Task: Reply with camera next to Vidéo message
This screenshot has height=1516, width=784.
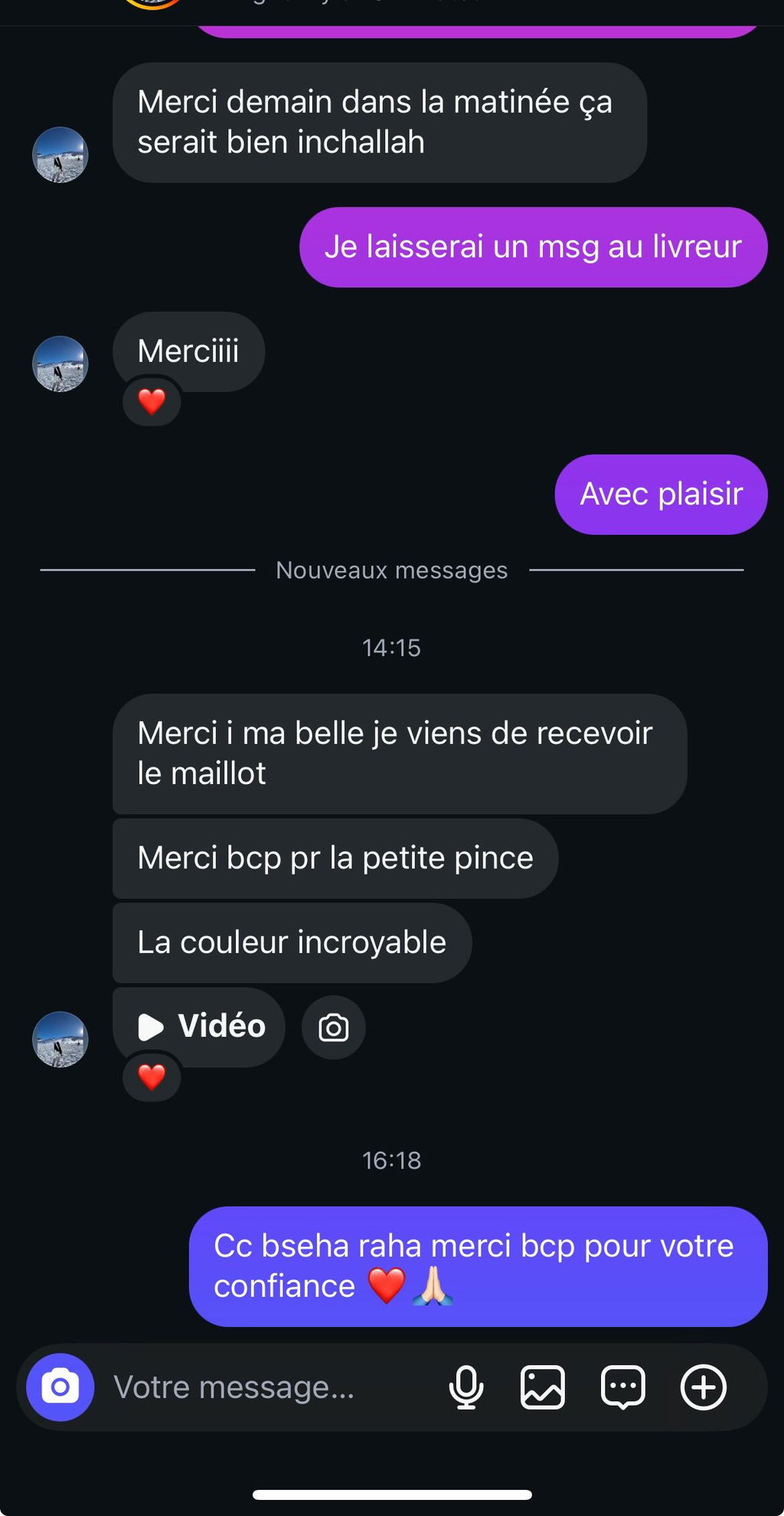Action: (334, 1028)
